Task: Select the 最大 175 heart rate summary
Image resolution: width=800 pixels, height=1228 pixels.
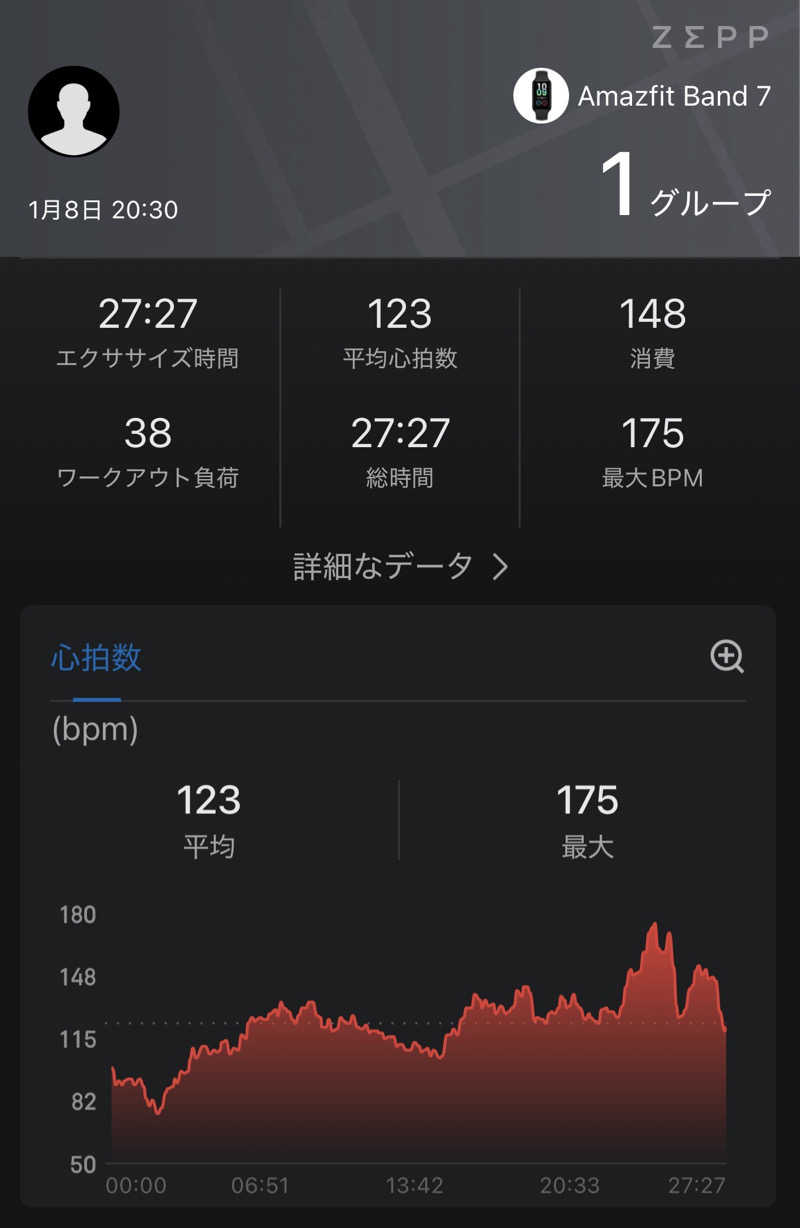Action: point(587,818)
